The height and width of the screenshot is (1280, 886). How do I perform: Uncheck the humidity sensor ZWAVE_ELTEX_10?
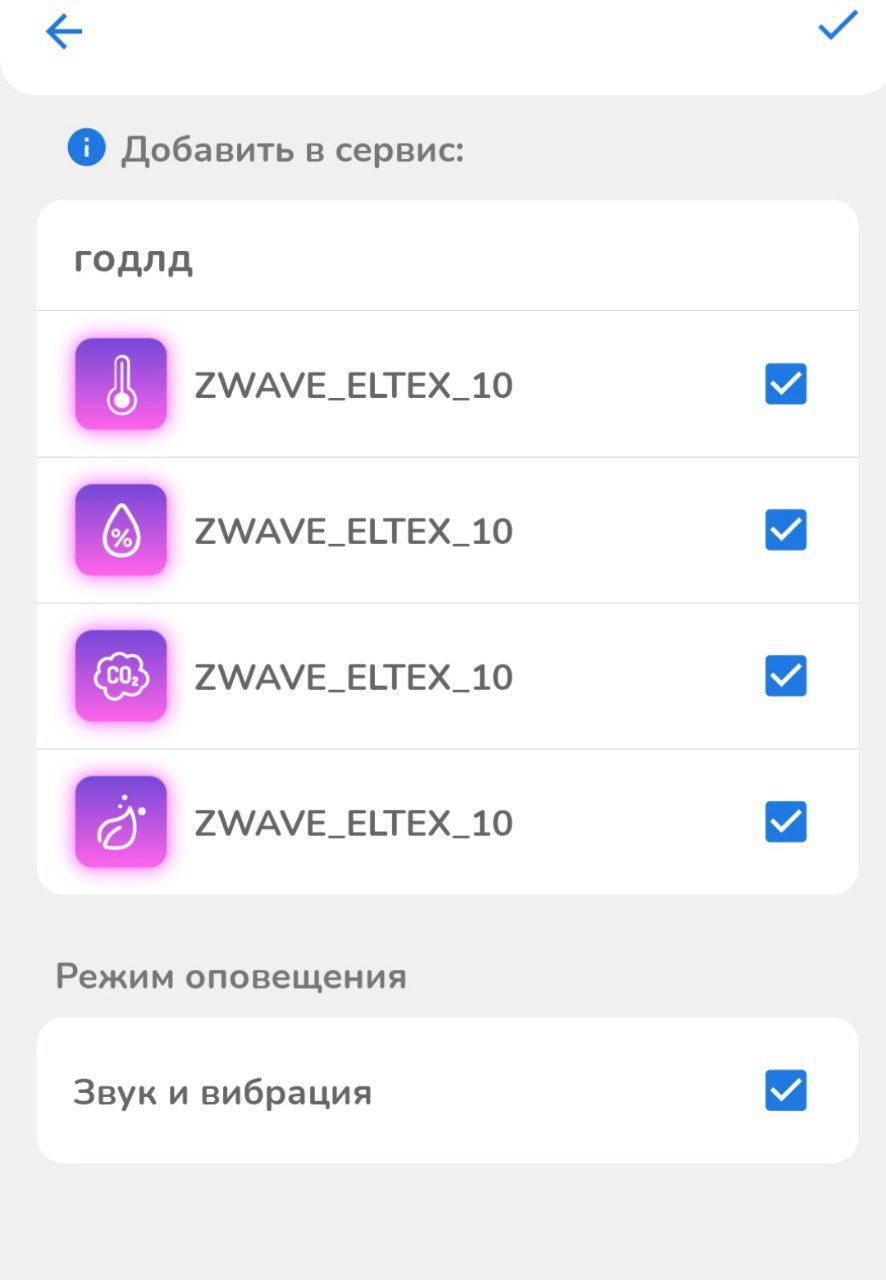coord(785,530)
